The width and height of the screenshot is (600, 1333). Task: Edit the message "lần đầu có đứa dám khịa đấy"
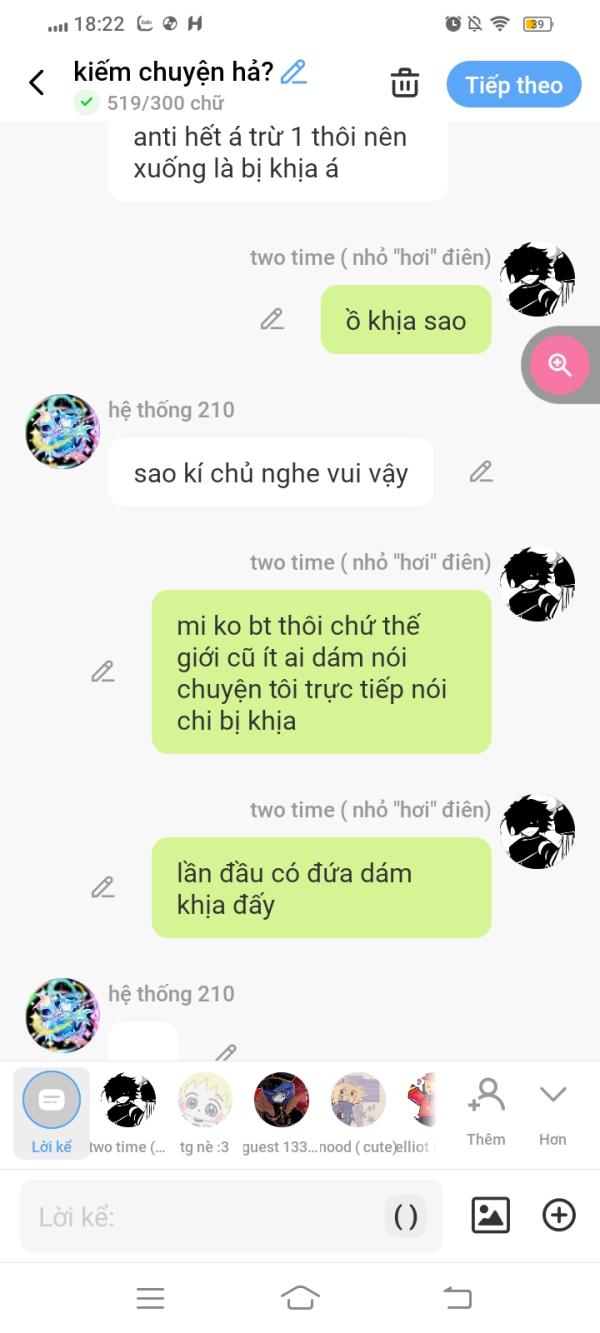click(x=103, y=887)
